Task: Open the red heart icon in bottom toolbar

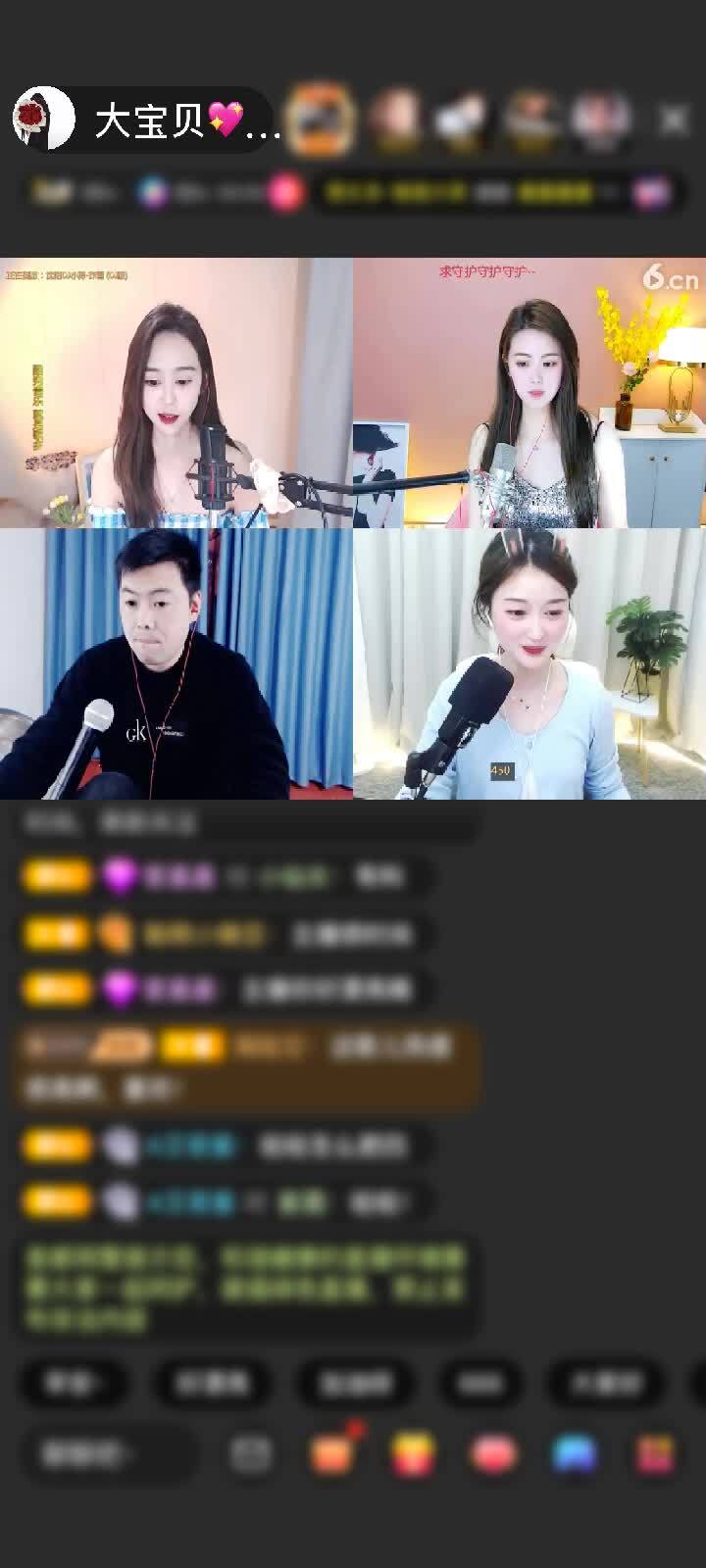Action: click(493, 1454)
